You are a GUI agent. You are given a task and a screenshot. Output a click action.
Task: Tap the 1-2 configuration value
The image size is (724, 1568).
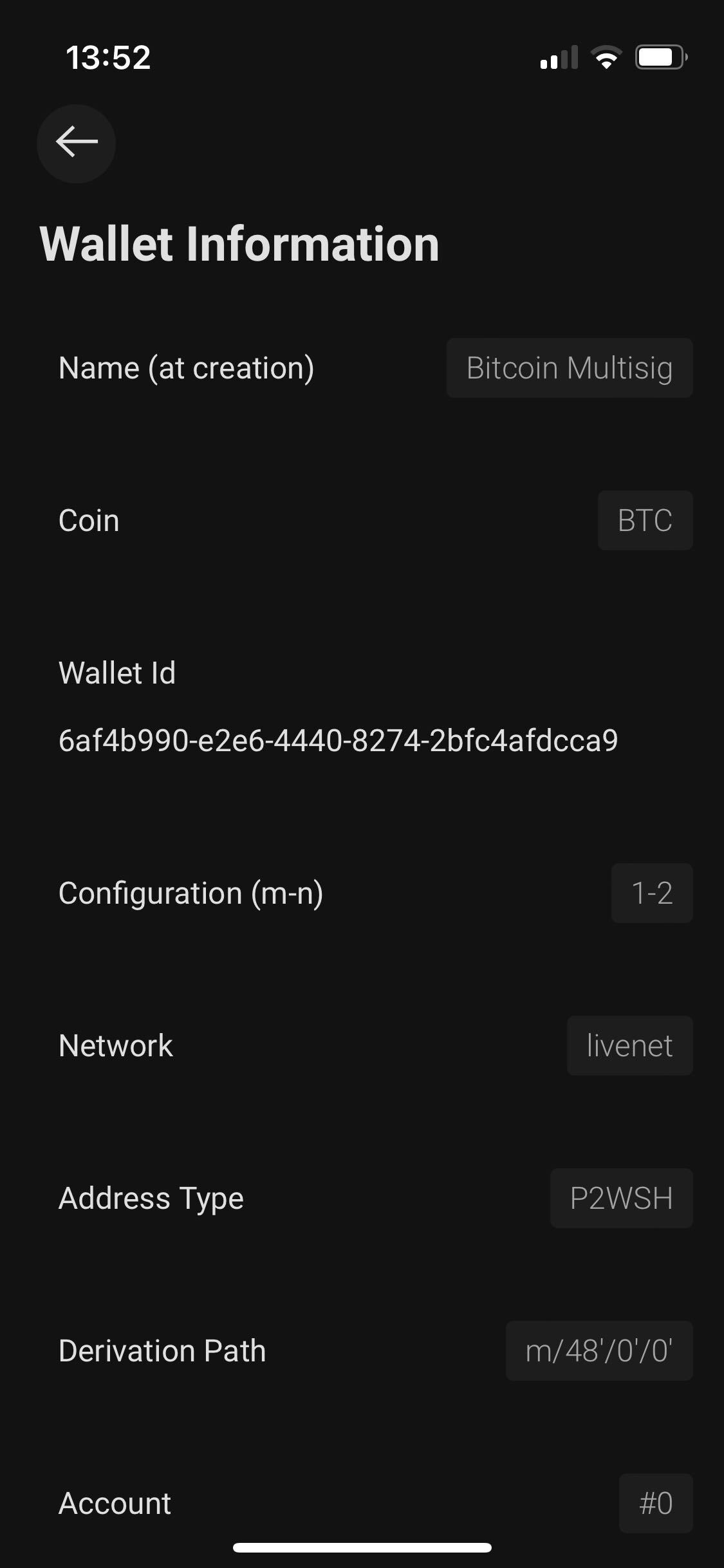coord(651,893)
